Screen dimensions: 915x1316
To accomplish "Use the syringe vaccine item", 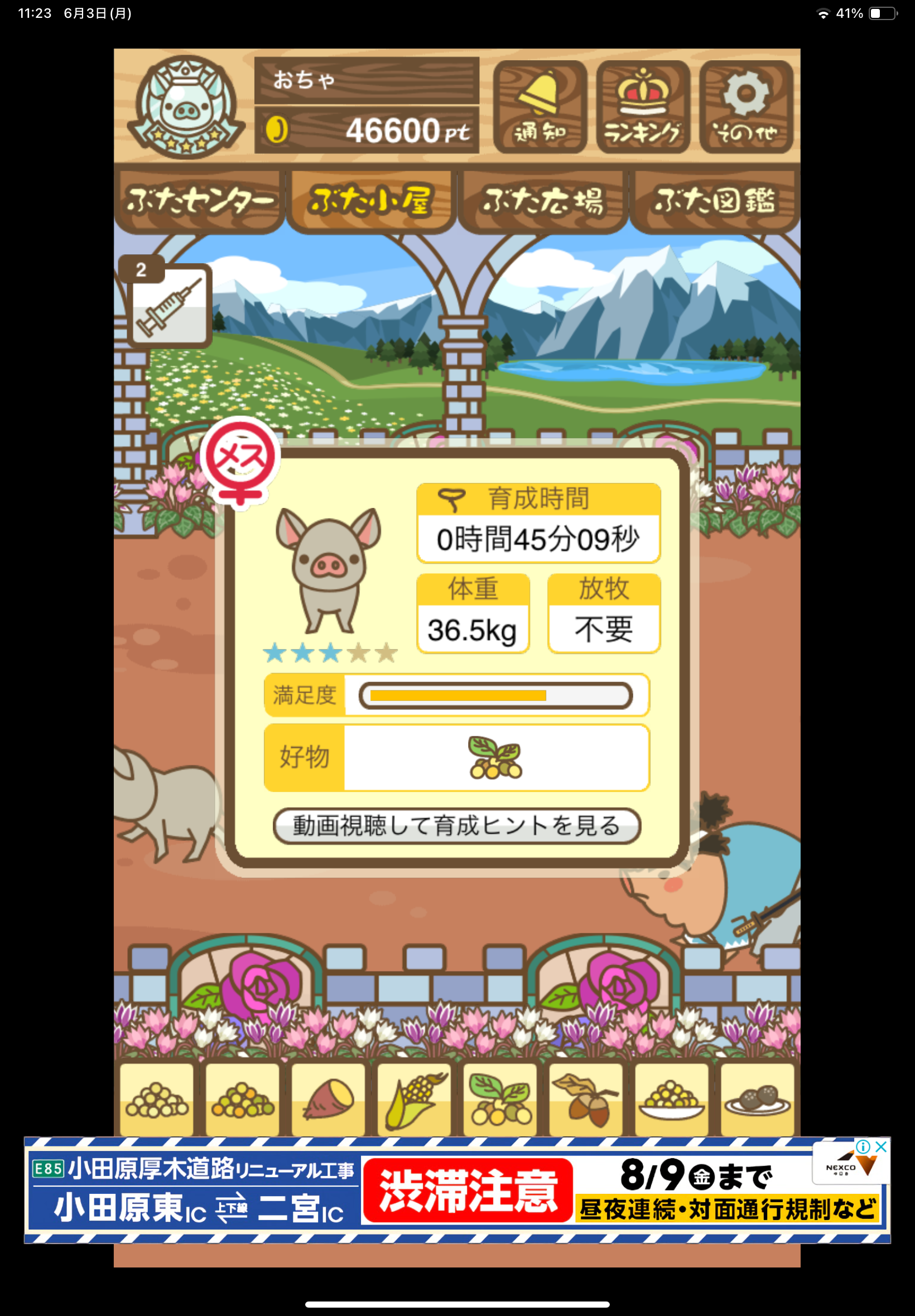I will [x=169, y=306].
